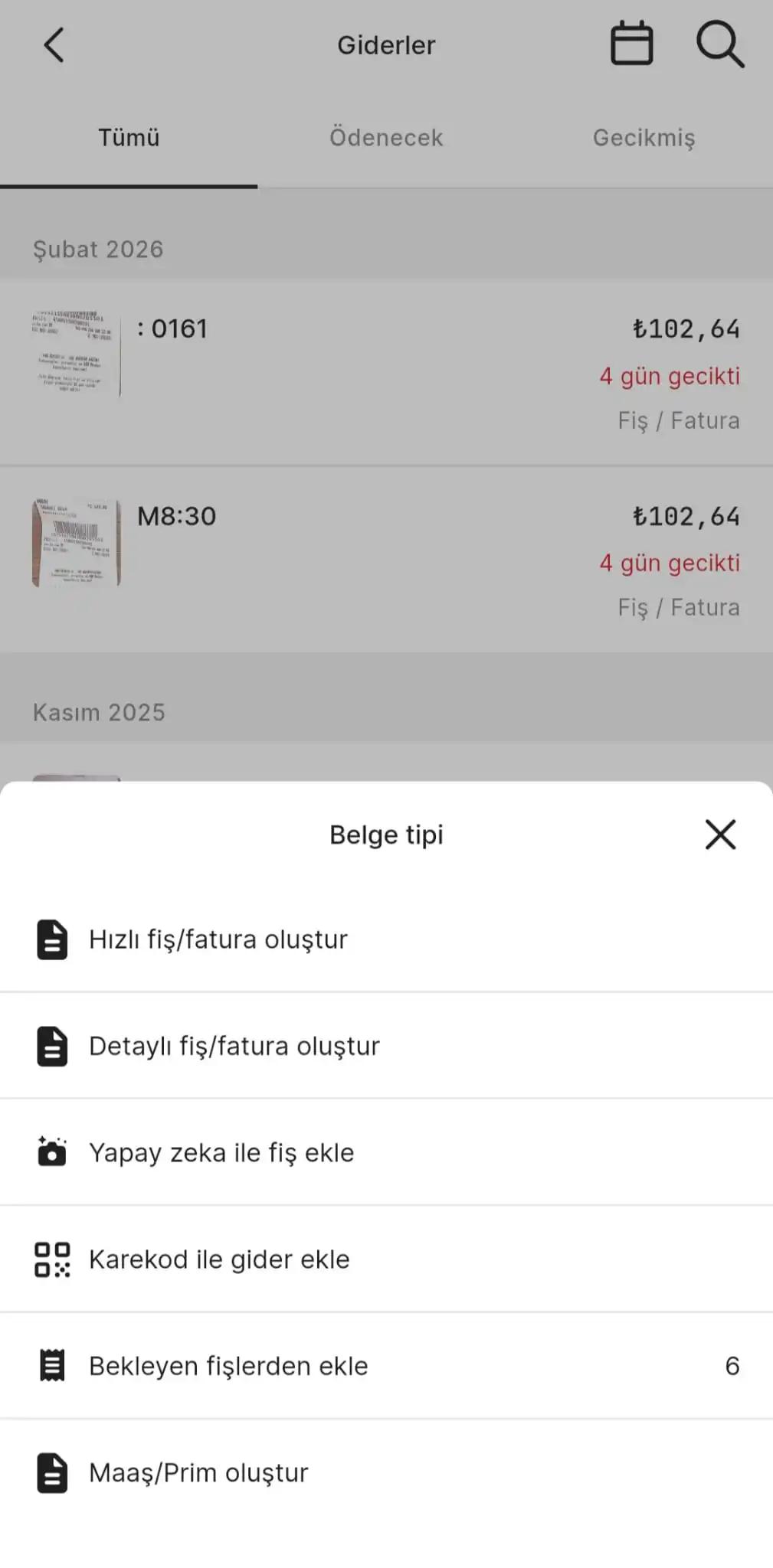
Task: Start Yapay zeka ile fiş ekle
Action: pyautogui.click(x=221, y=1152)
